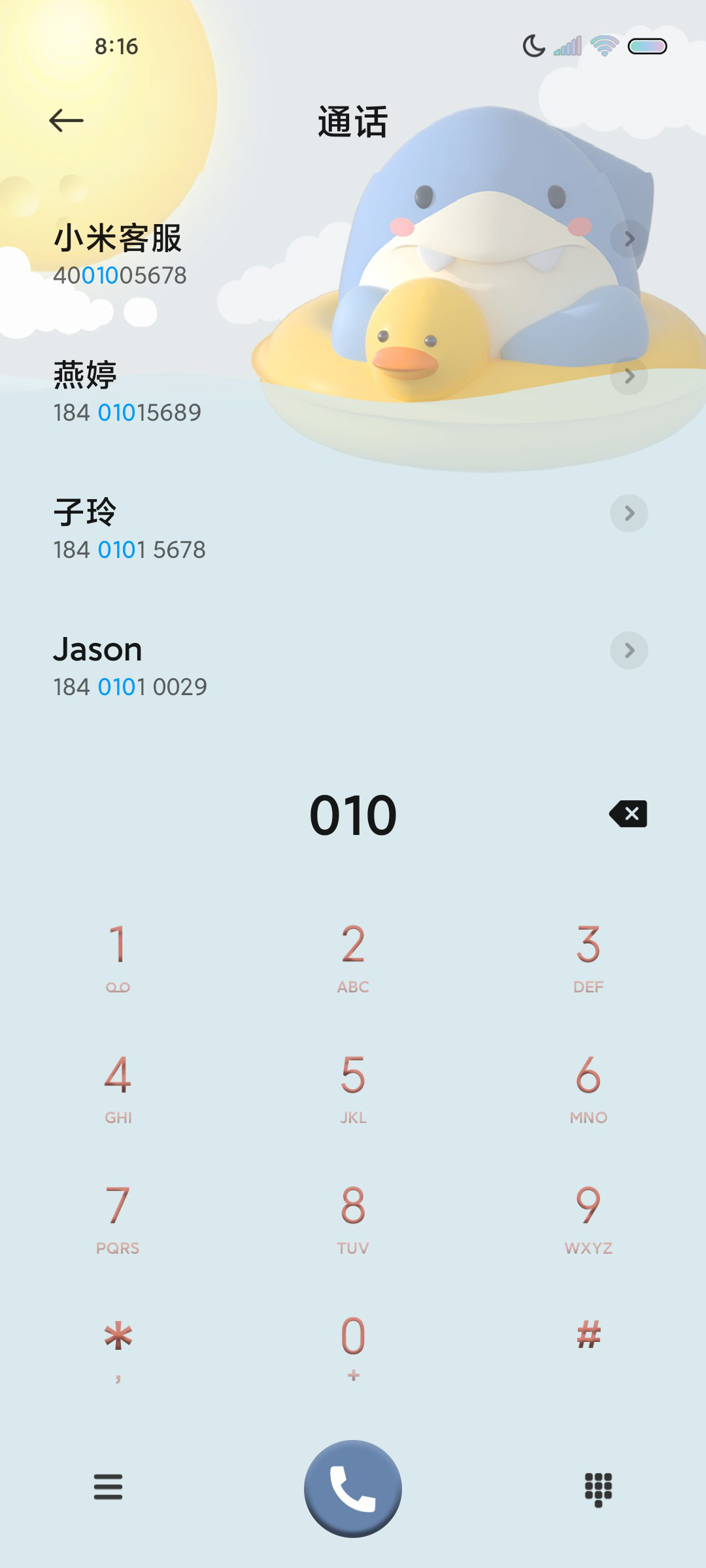Open the hamburger menu at bottom
The width and height of the screenshot is (706, 1568).
pos(108,1487)
